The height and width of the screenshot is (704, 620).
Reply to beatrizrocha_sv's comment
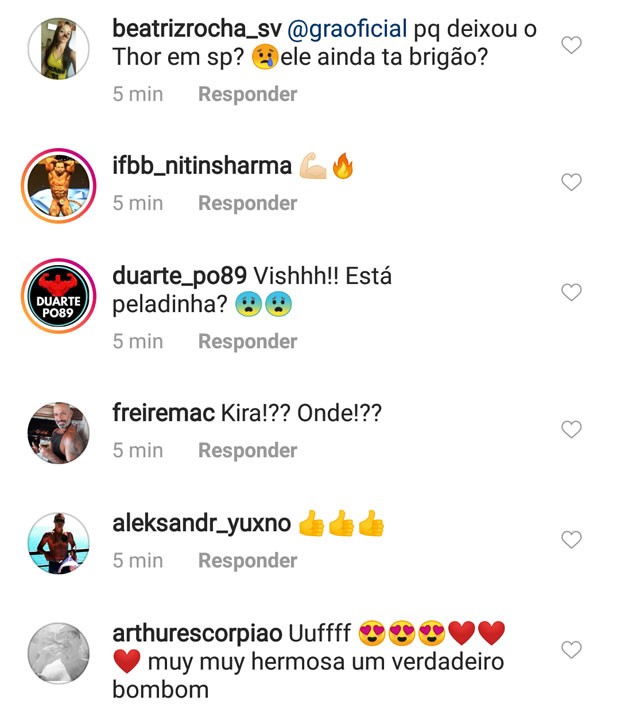point(247,94)
